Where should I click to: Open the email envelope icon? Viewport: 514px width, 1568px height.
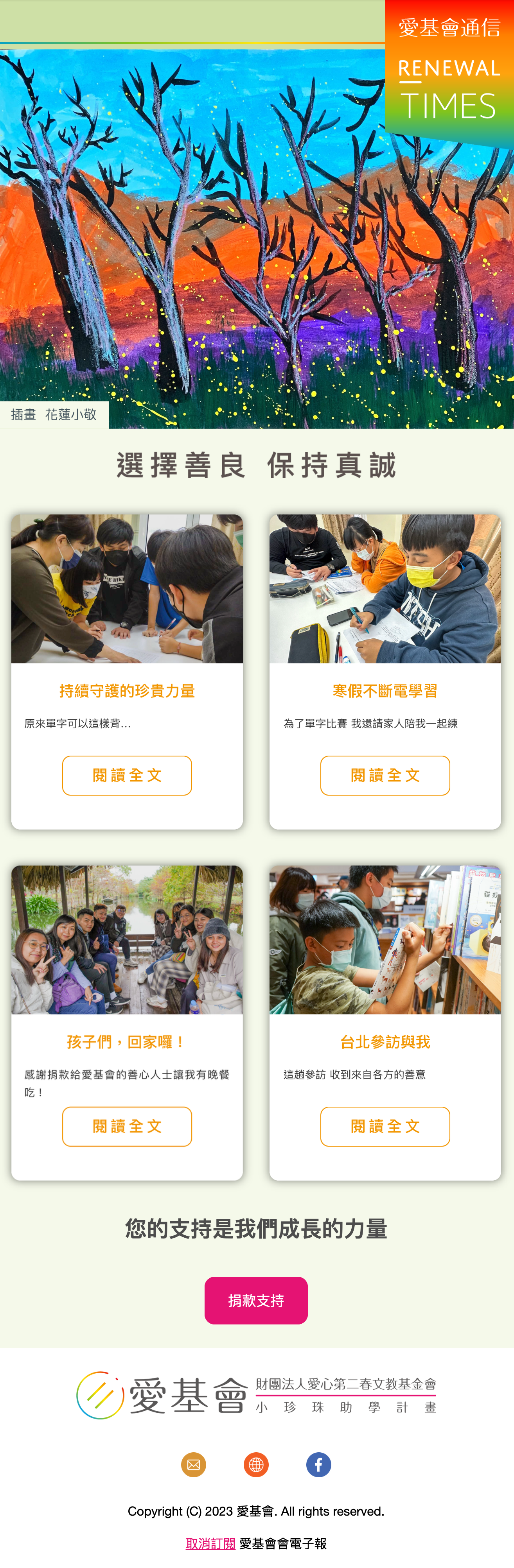point(194,1464)
